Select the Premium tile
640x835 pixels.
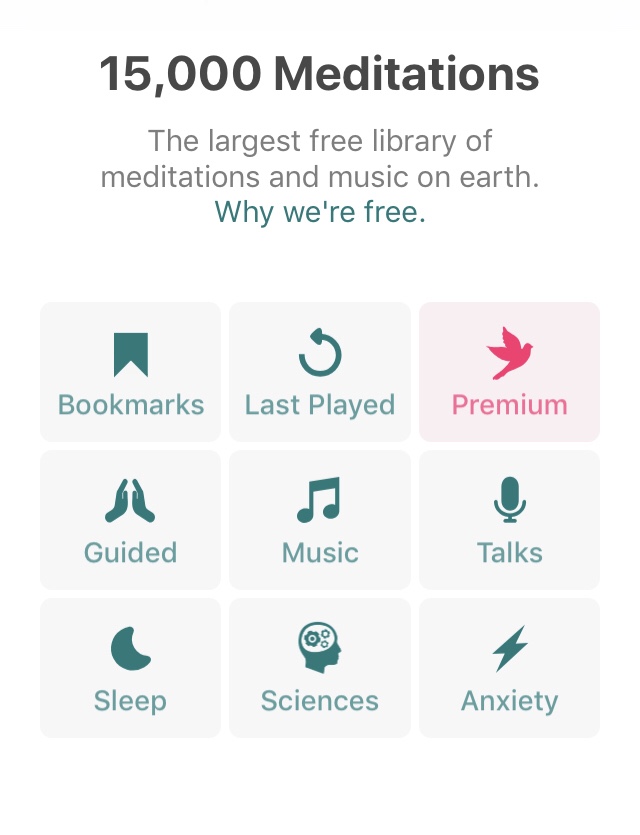click(x=509, y=372)
